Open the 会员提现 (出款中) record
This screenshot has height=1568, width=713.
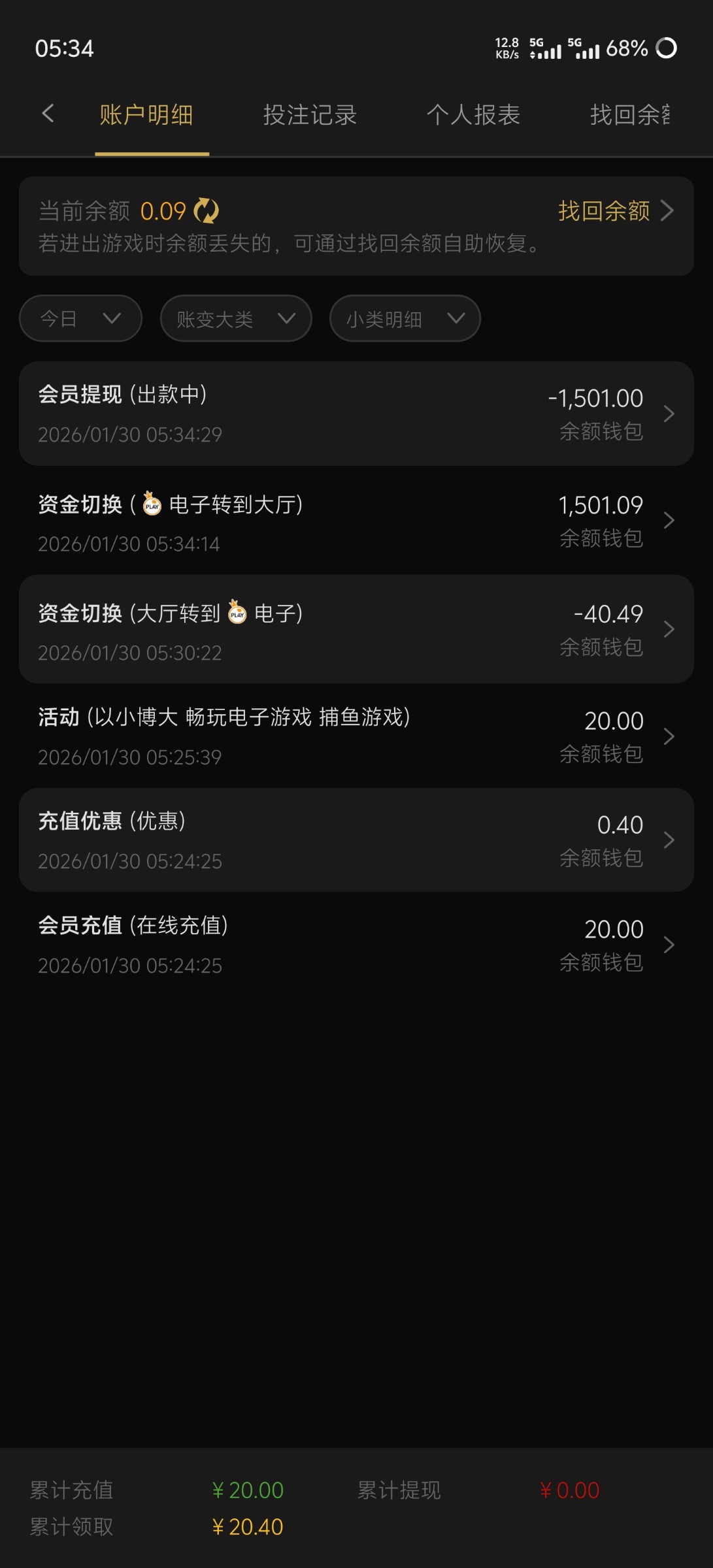356,414
